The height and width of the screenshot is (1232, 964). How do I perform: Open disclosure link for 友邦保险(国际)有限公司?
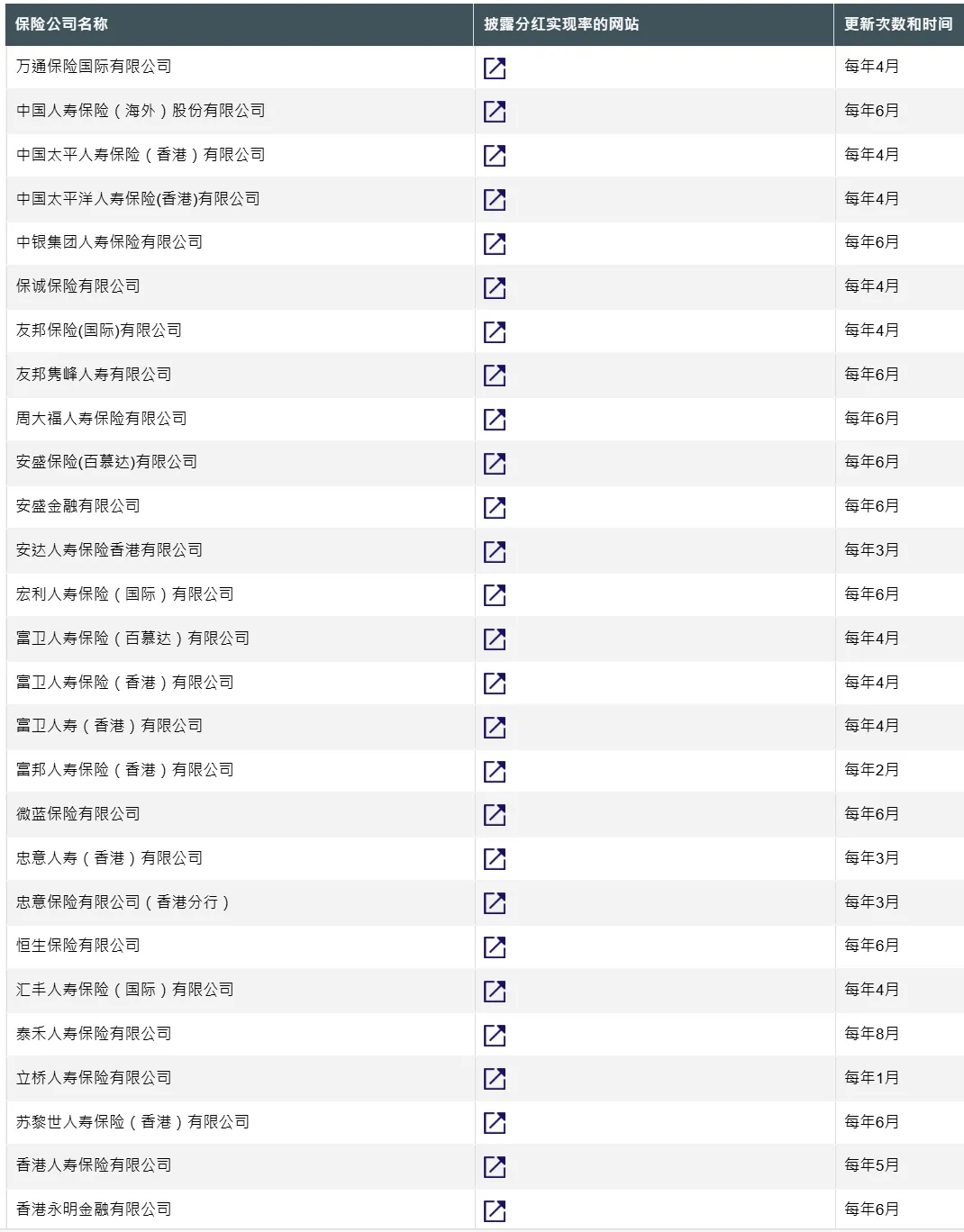click(x=495, y=331)
